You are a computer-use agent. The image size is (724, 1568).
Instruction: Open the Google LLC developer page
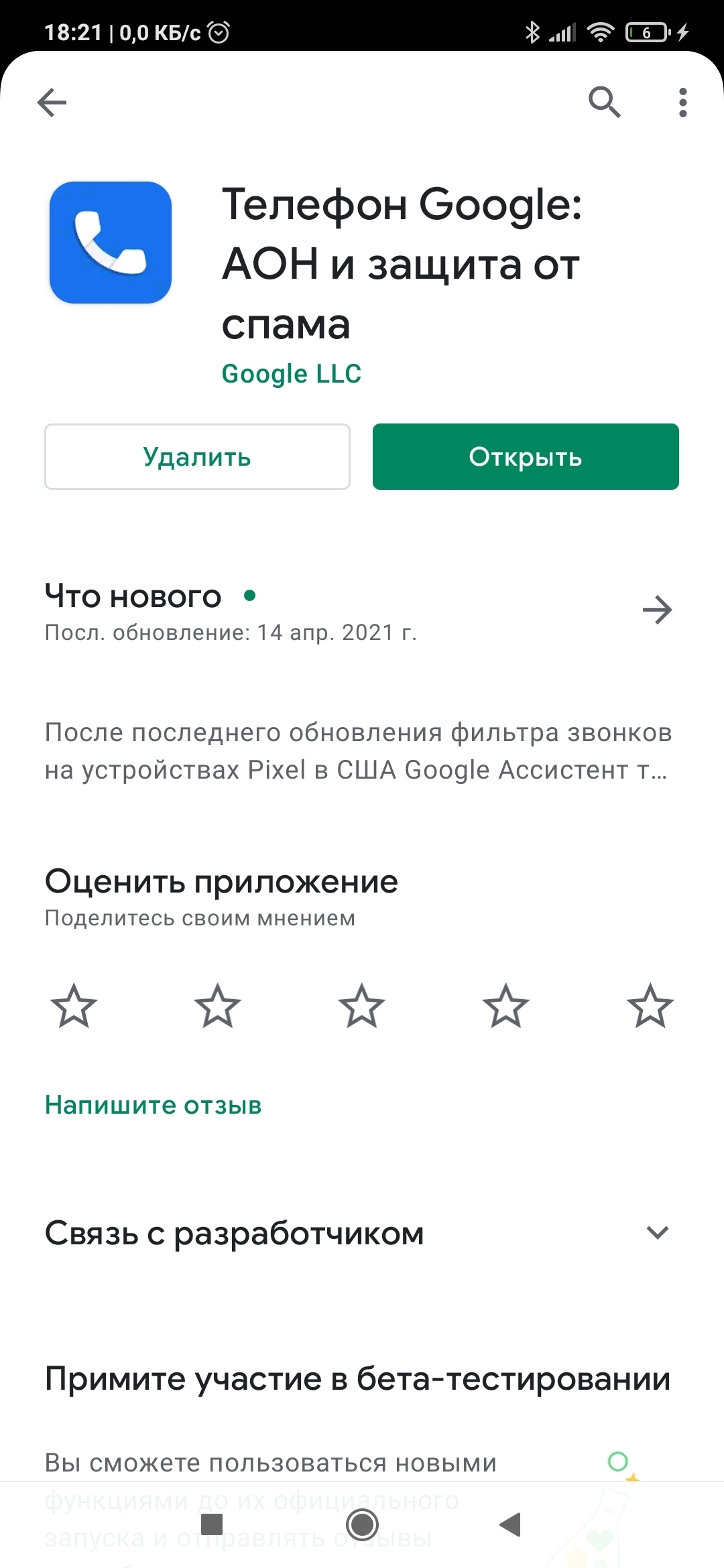point(292,374)
